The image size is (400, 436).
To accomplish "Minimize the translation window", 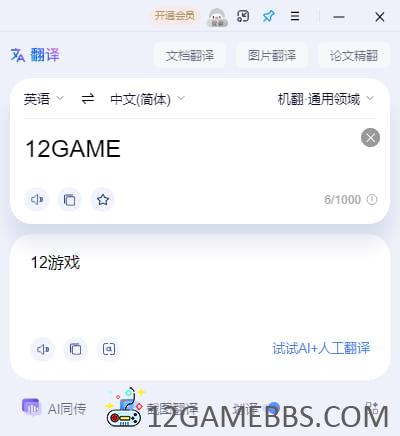I will (x=339, y=17).
